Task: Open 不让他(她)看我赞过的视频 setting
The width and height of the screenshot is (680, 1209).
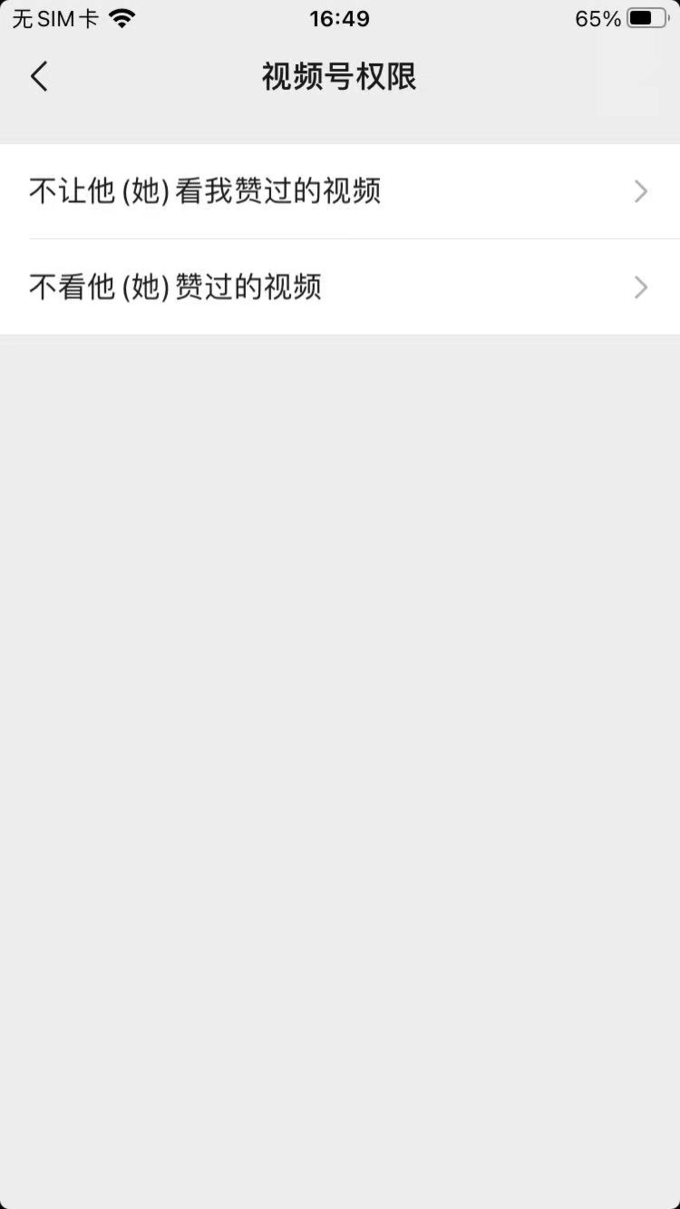Action: [340, 191]
